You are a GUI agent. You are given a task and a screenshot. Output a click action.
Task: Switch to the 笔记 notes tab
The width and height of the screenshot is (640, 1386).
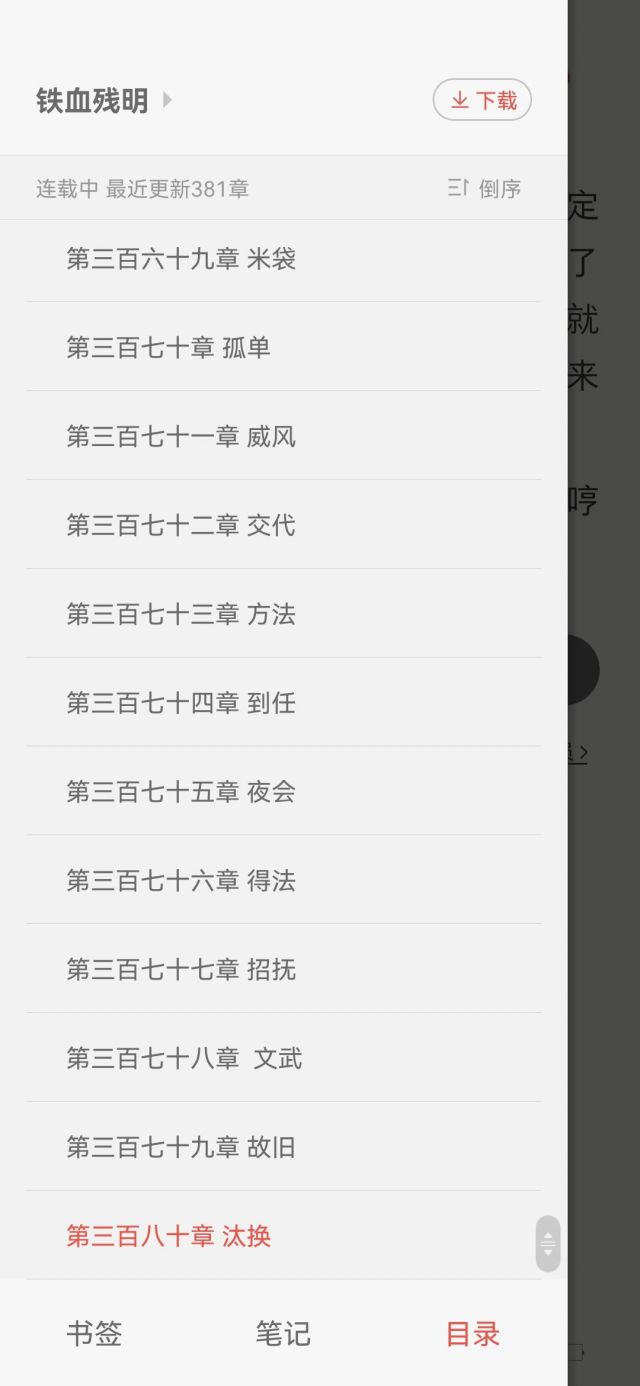(x=283, y=1333)
